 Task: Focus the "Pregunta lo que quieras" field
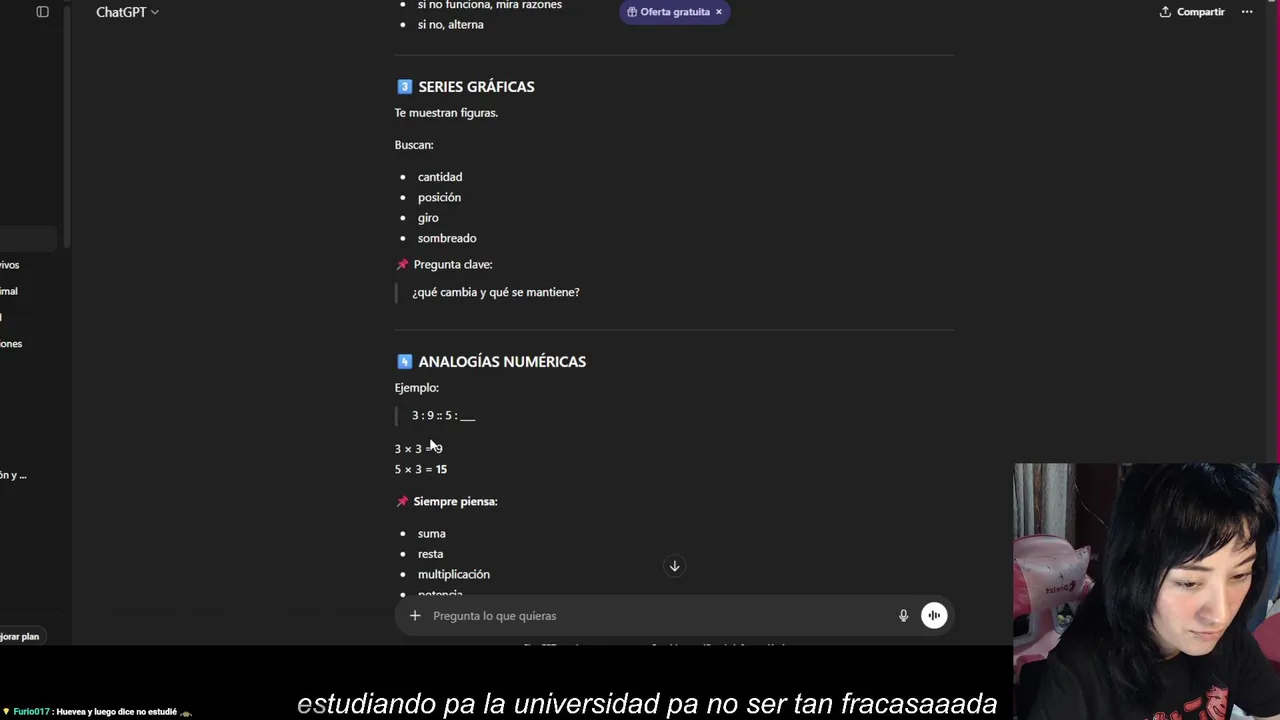click(650, 616)
